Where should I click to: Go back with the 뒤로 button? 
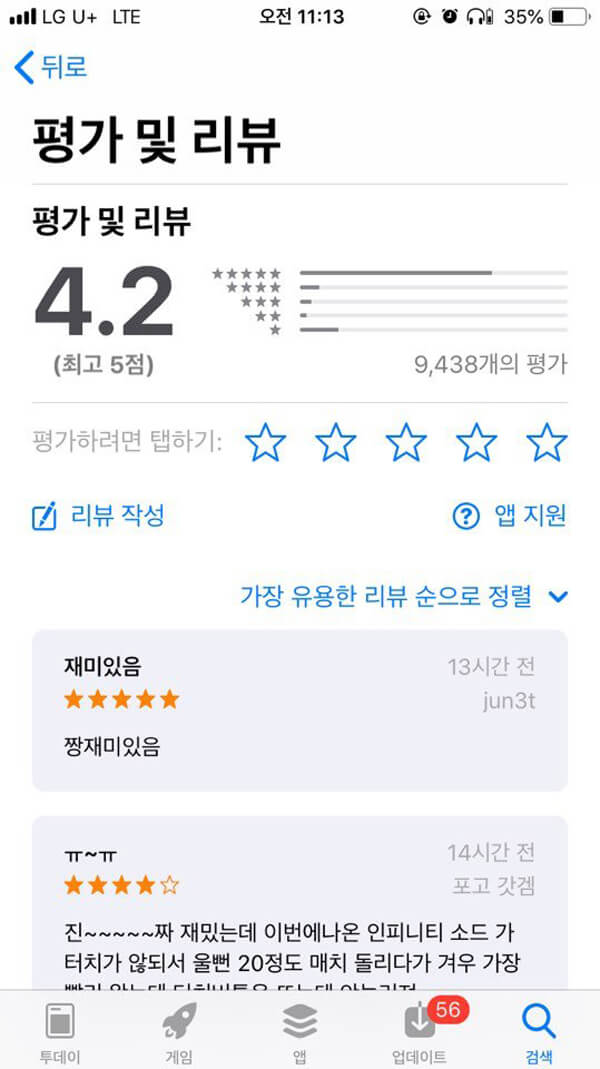point(52,67)
